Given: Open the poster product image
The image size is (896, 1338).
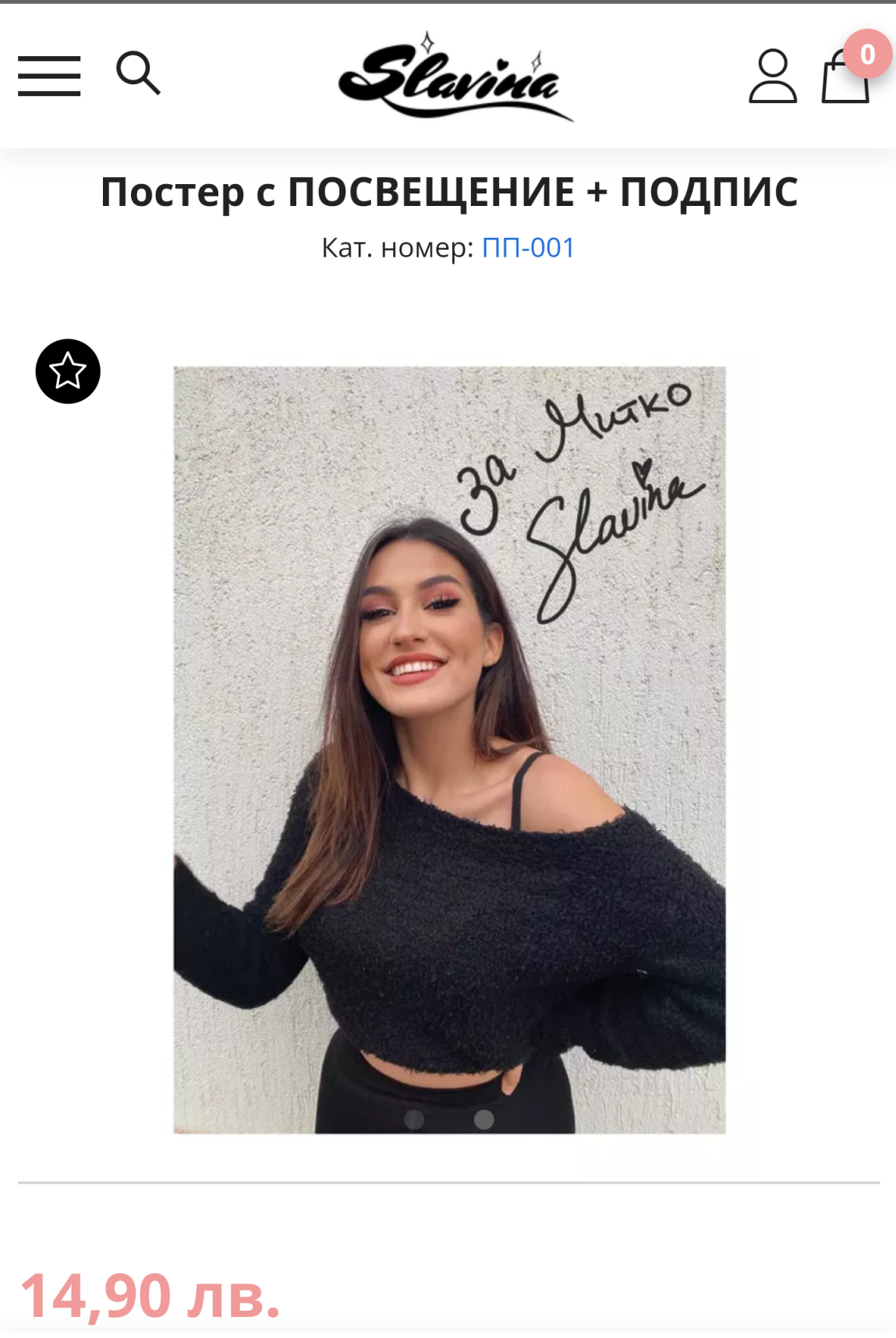Looking at the screenshot, I should [449, 750].
